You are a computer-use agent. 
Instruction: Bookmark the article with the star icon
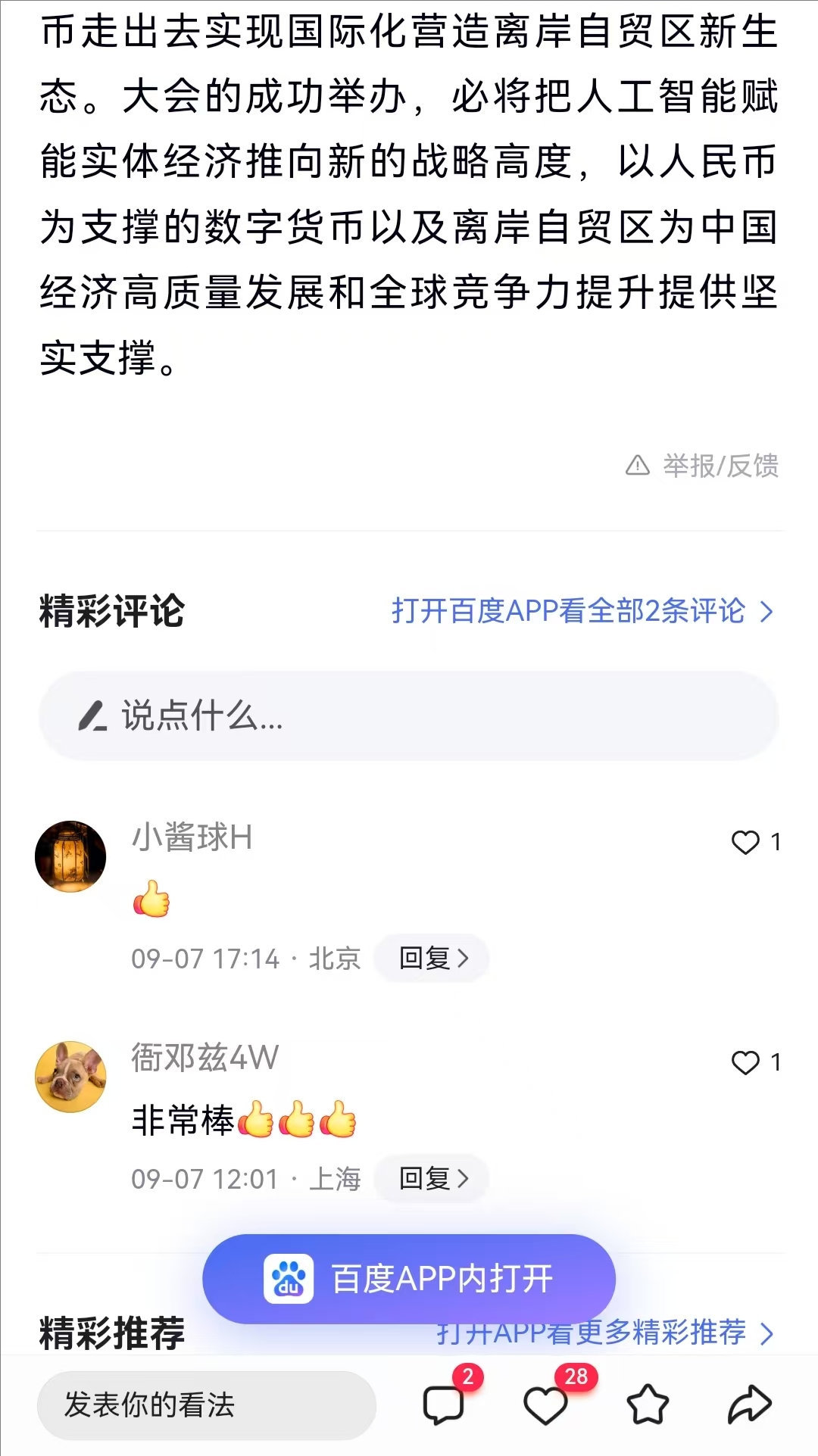click(x=648, y=1405)
